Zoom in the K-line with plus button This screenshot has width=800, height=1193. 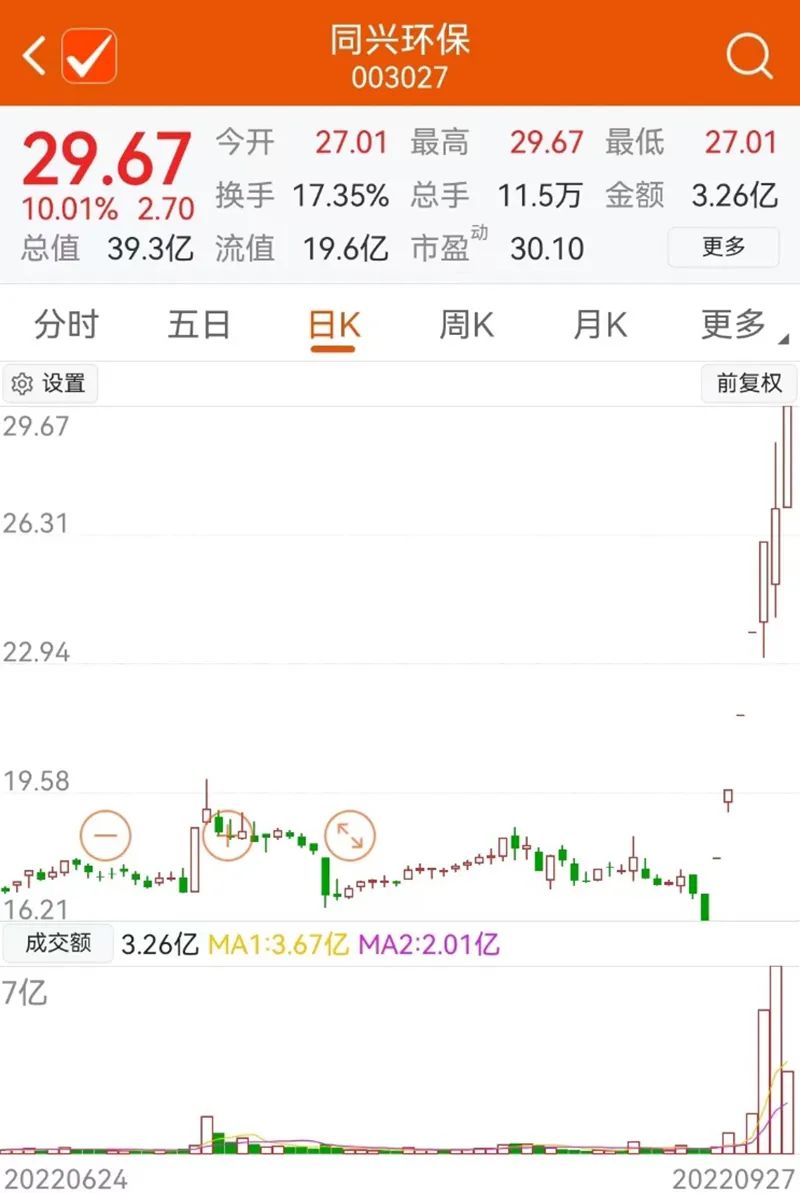[228, 836]
